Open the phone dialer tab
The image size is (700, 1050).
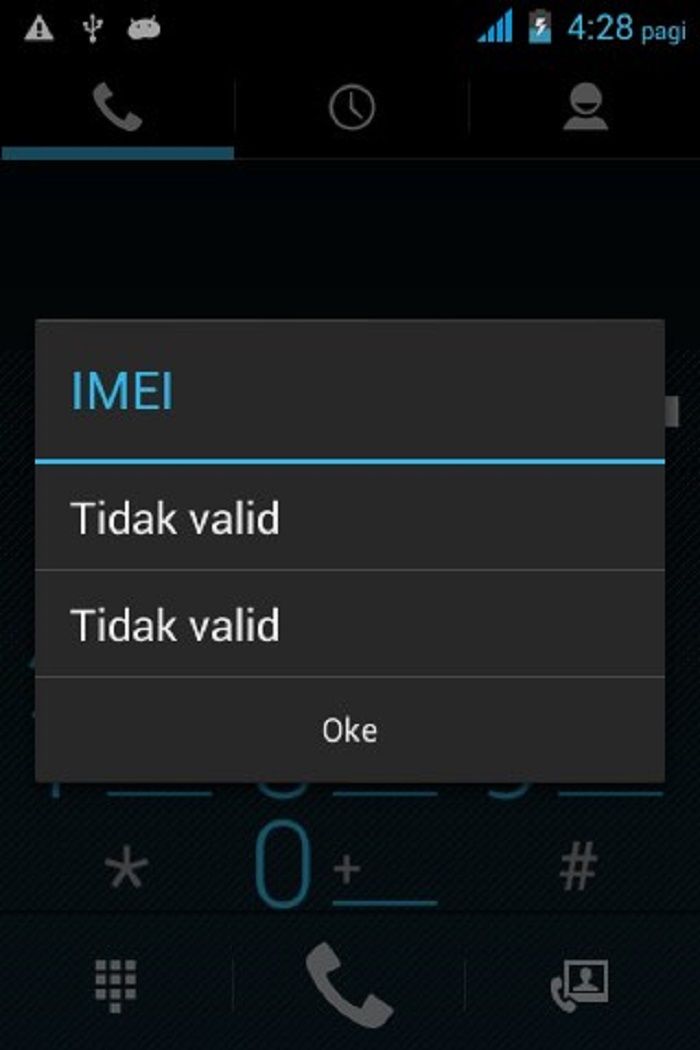coord(117,108)
